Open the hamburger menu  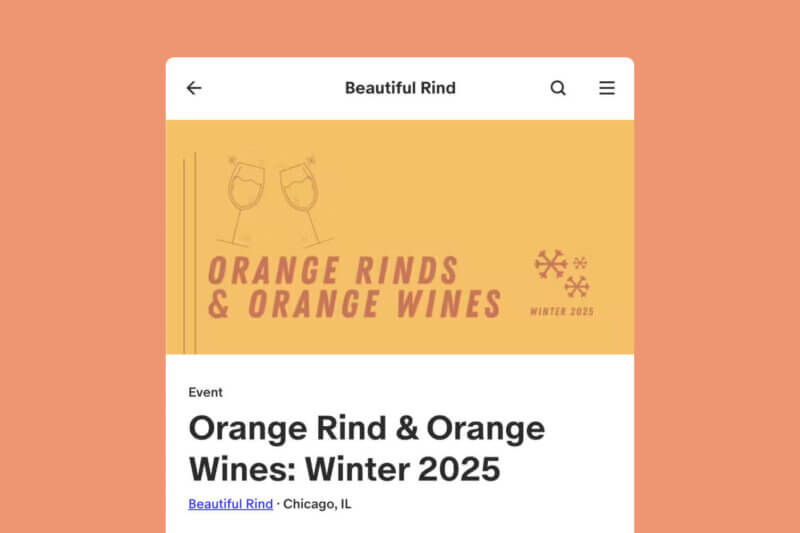pos(607,88)
